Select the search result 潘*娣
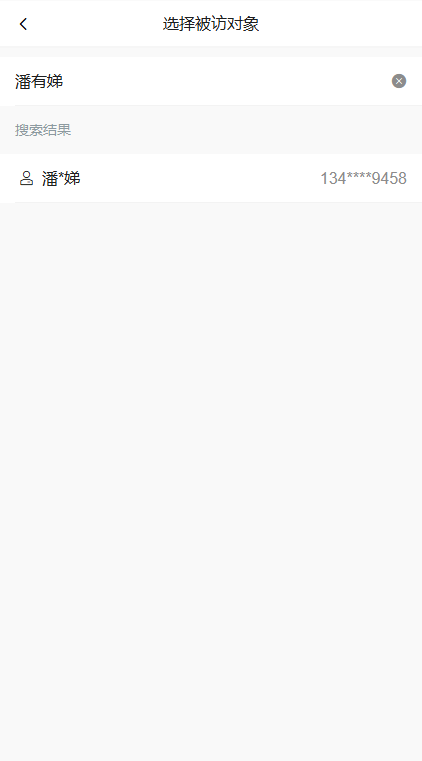The width and height of the screenshot is (422, 761). (x=211, y=179)
